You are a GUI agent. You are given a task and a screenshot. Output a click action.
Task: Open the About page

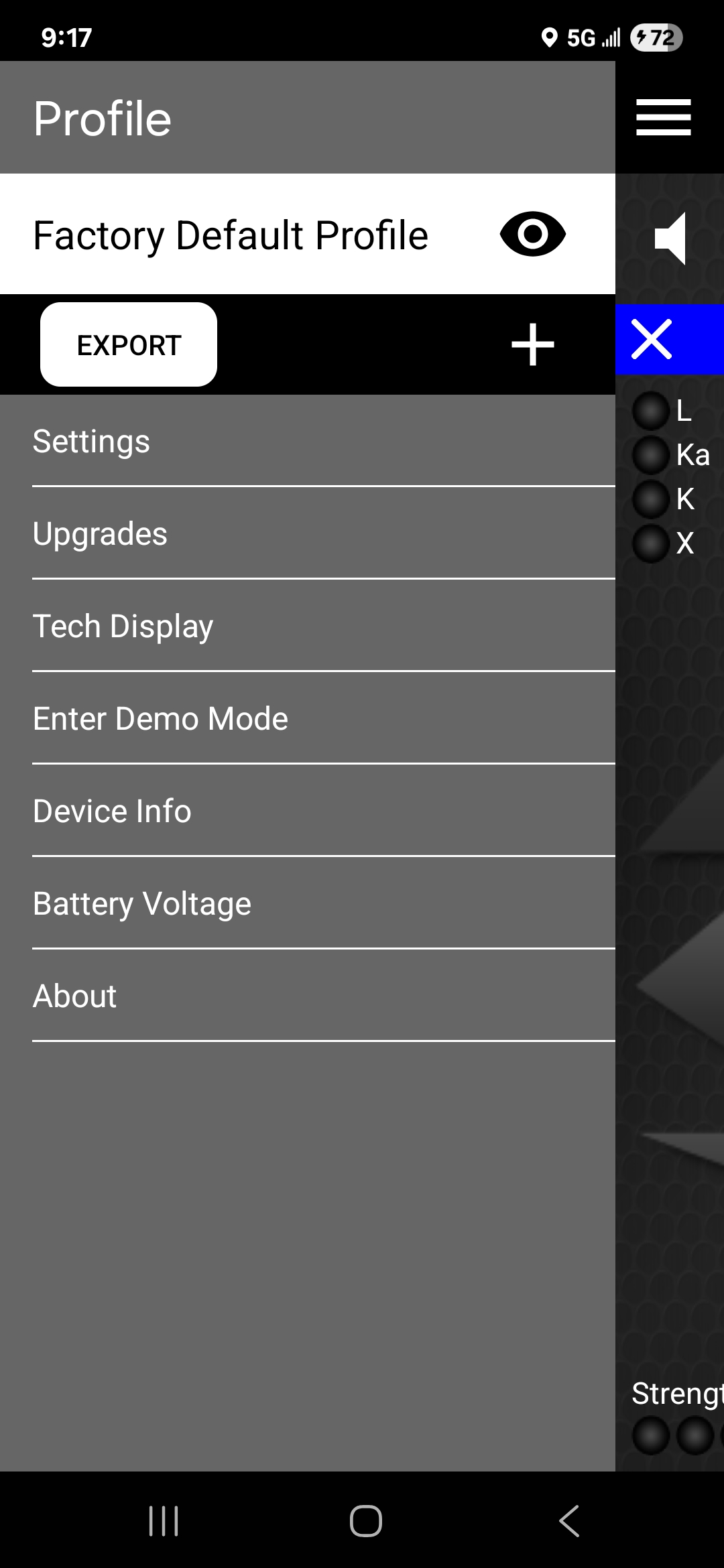[74, 996]
